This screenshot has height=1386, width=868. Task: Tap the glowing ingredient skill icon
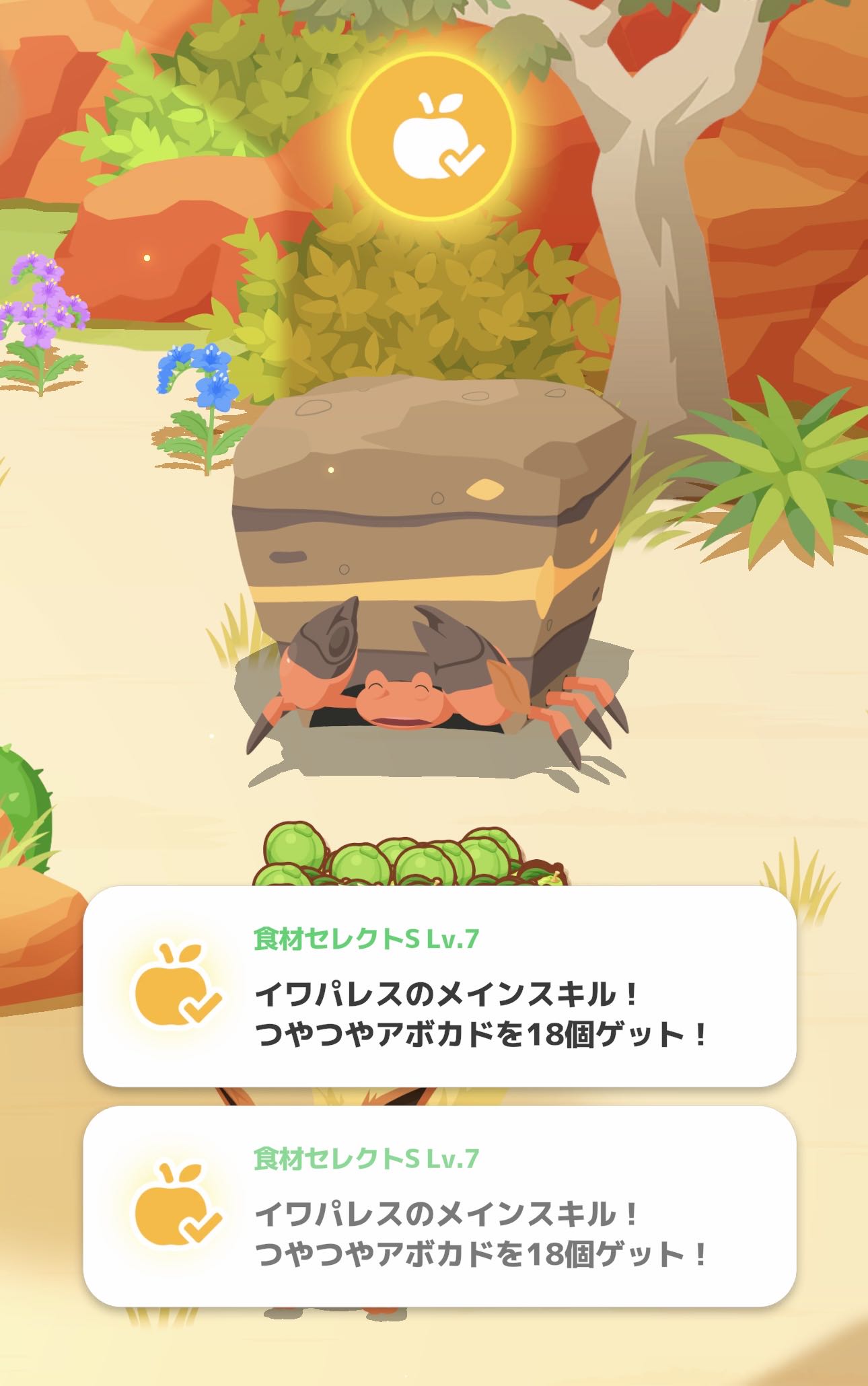[x=431, y=137]
